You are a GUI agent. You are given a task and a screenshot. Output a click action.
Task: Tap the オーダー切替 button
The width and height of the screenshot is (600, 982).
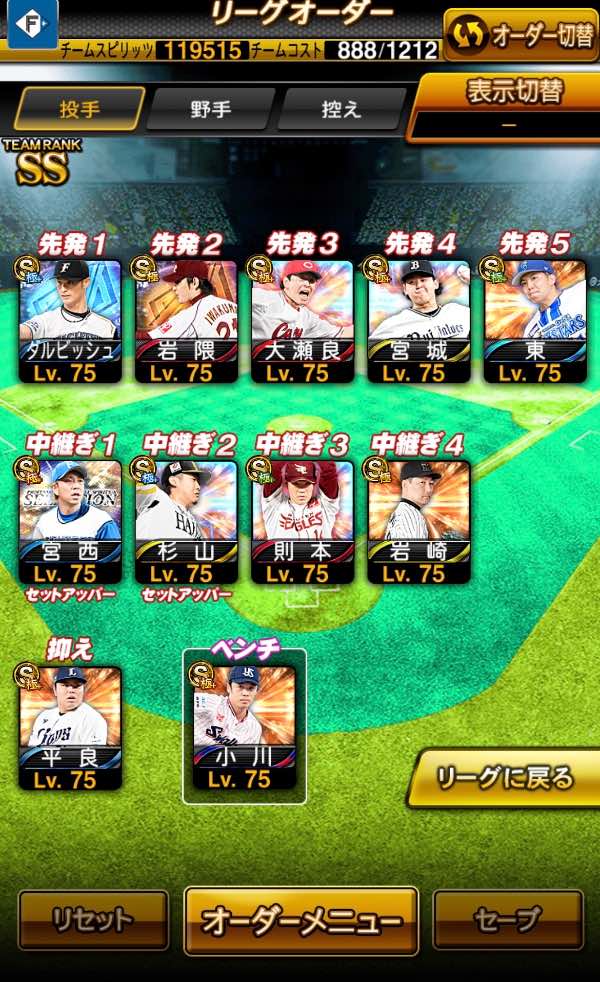520,35
